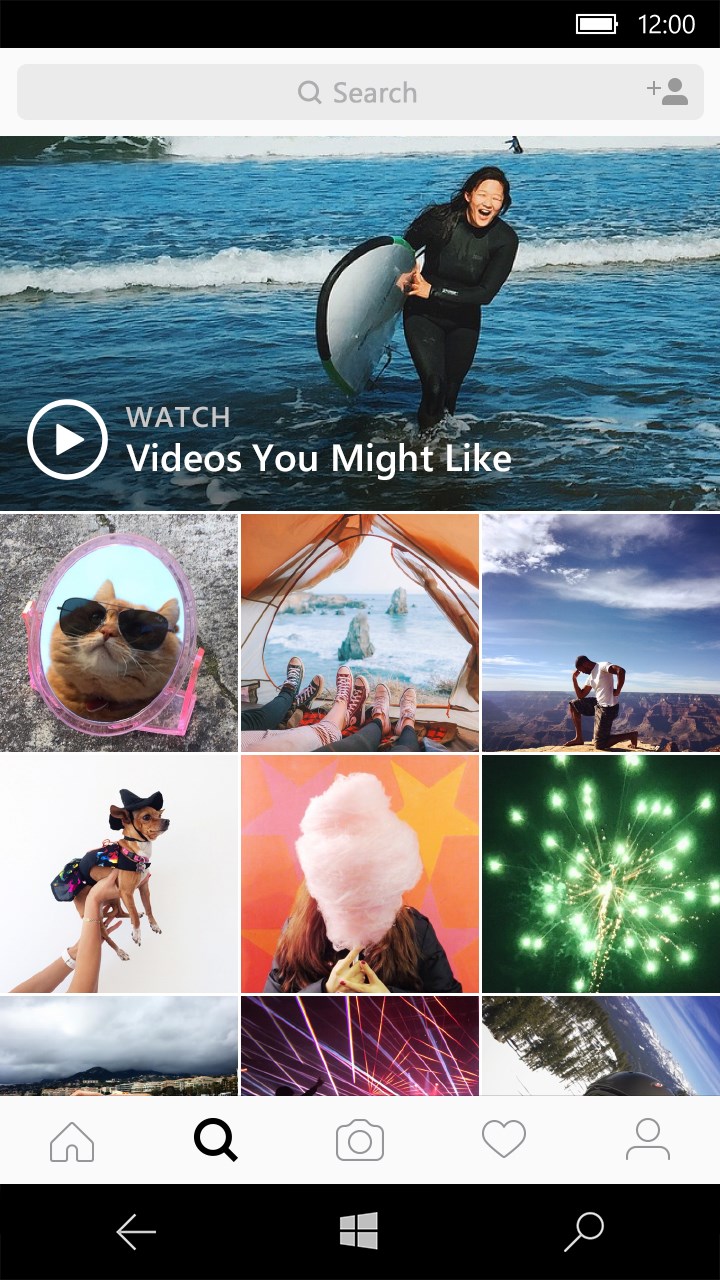720x1280 pixels.
Task: View the laser light show photo
Action: (x=360, y=1045)
